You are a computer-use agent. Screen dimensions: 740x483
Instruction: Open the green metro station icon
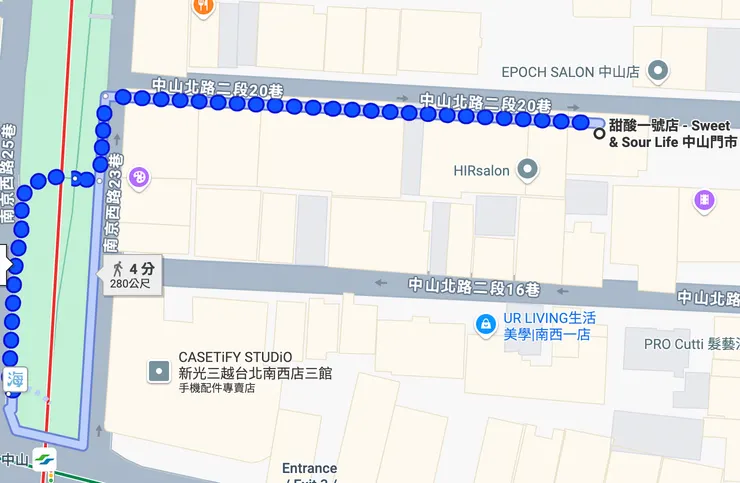44,459
